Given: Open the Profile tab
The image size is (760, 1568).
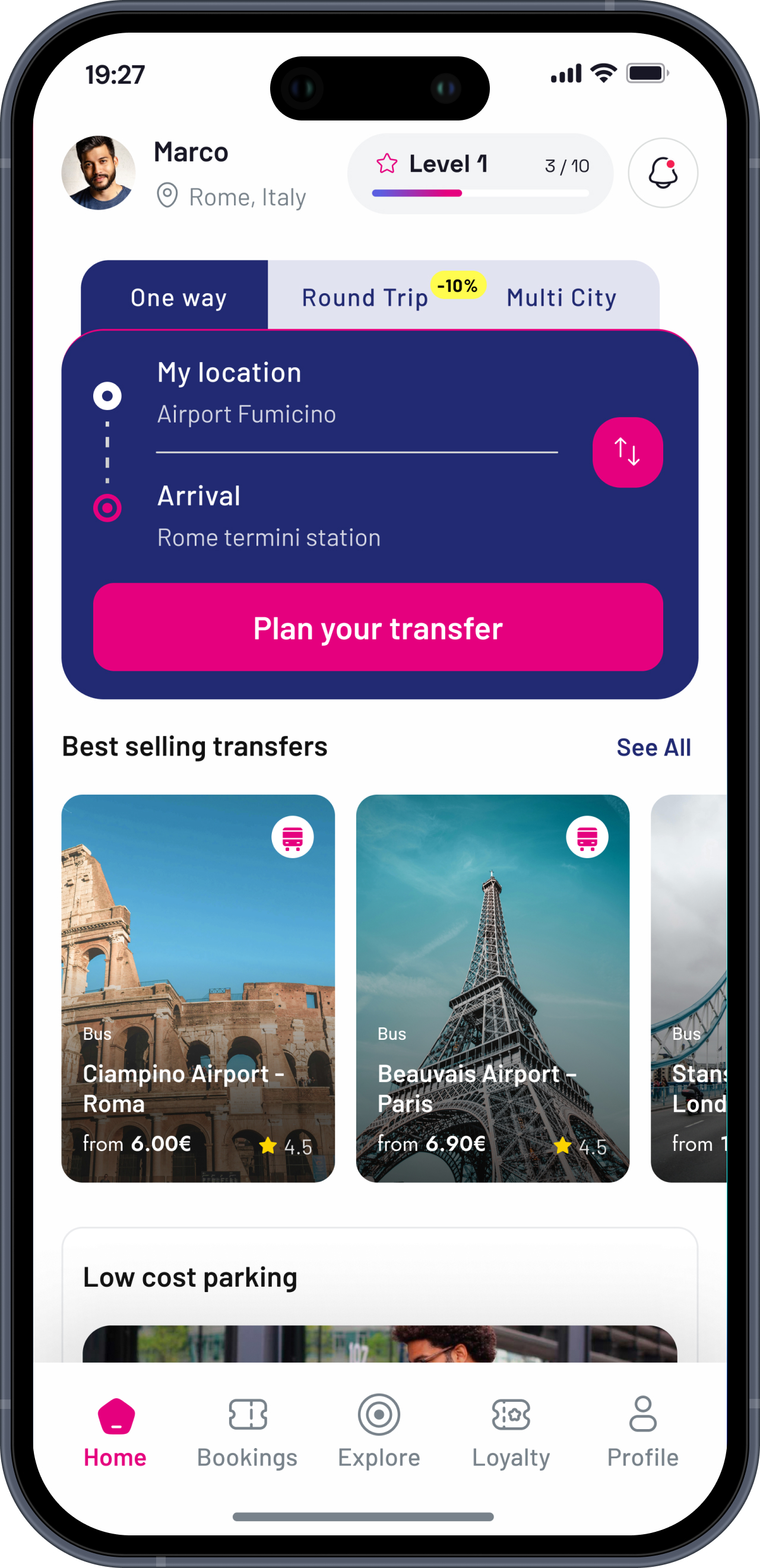Looking at the screenshot, I should [642, 1433].
